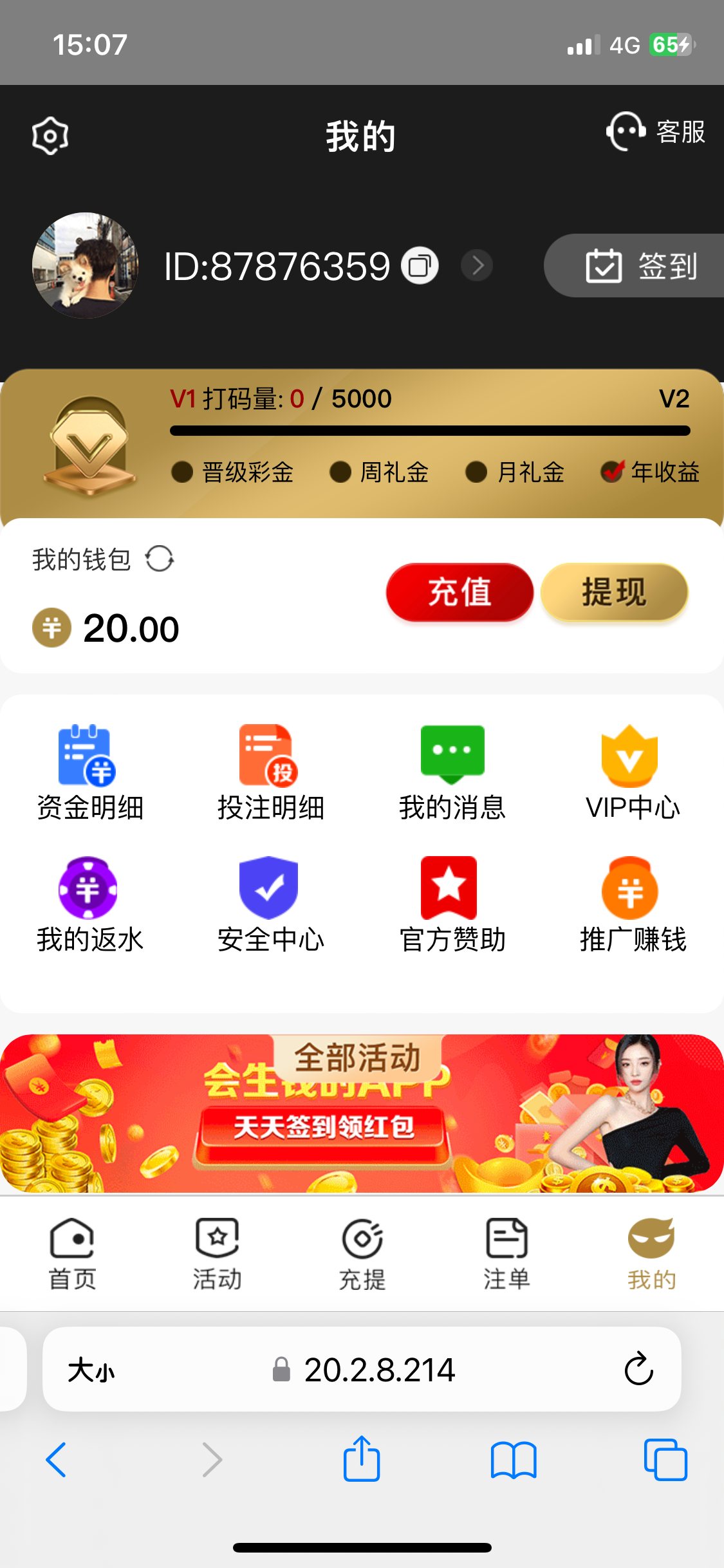
Task: Open 我的返水 rebates
Action: pos(89,904)
